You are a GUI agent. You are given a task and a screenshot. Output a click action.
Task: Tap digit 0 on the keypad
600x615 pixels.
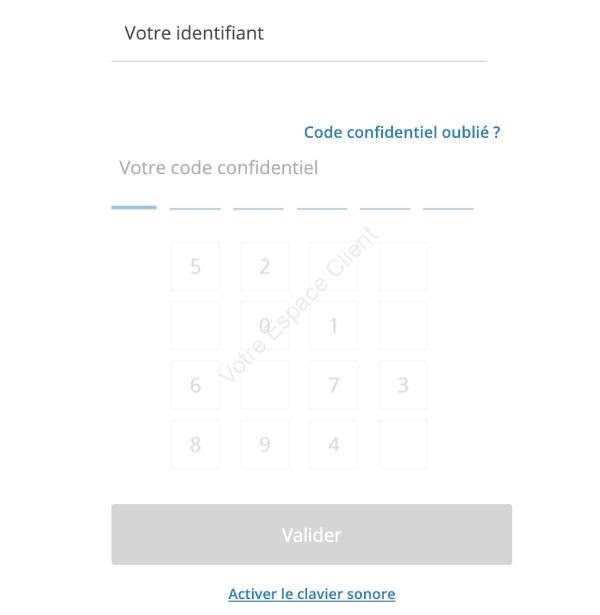click(265, 325)
